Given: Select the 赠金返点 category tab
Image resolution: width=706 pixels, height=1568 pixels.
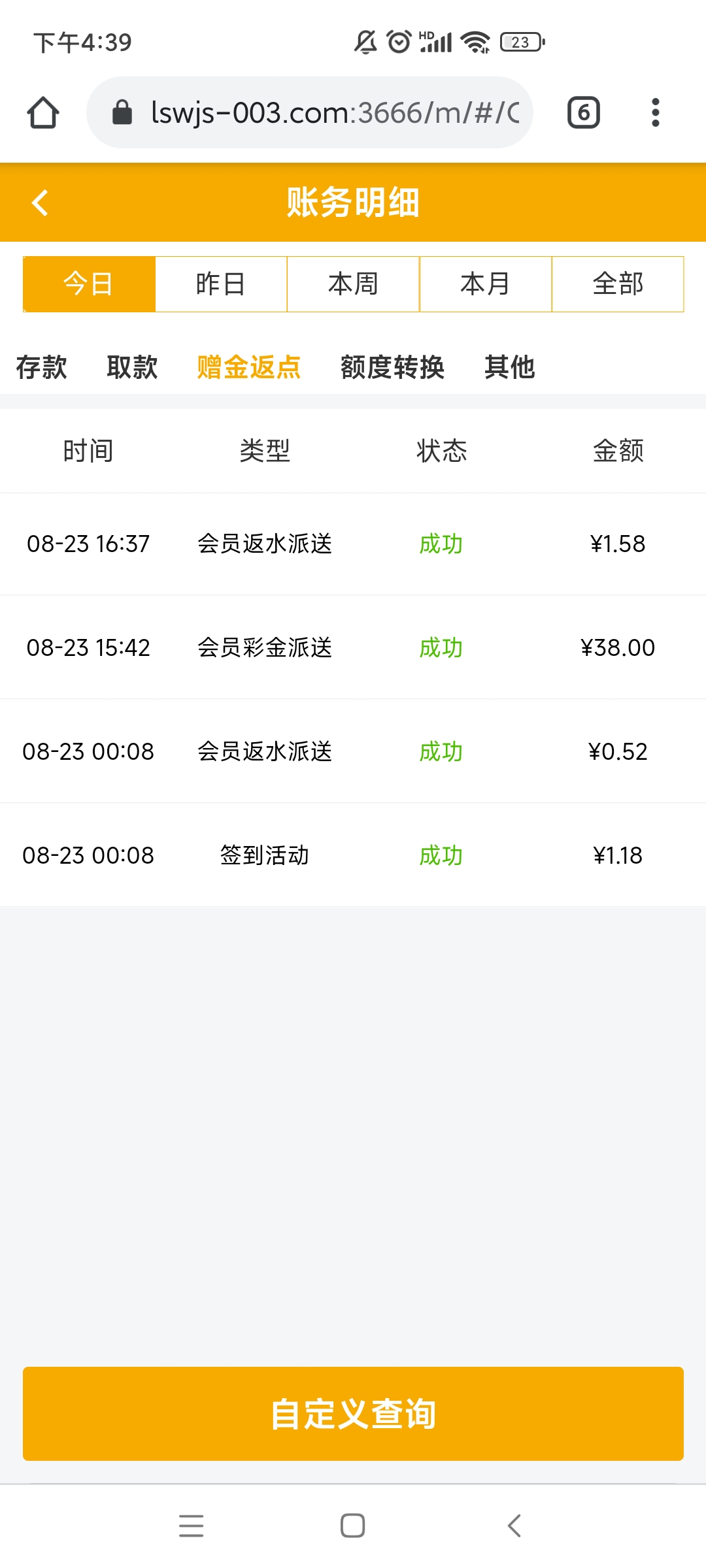Looking at the screenshot, I should 248,367.
